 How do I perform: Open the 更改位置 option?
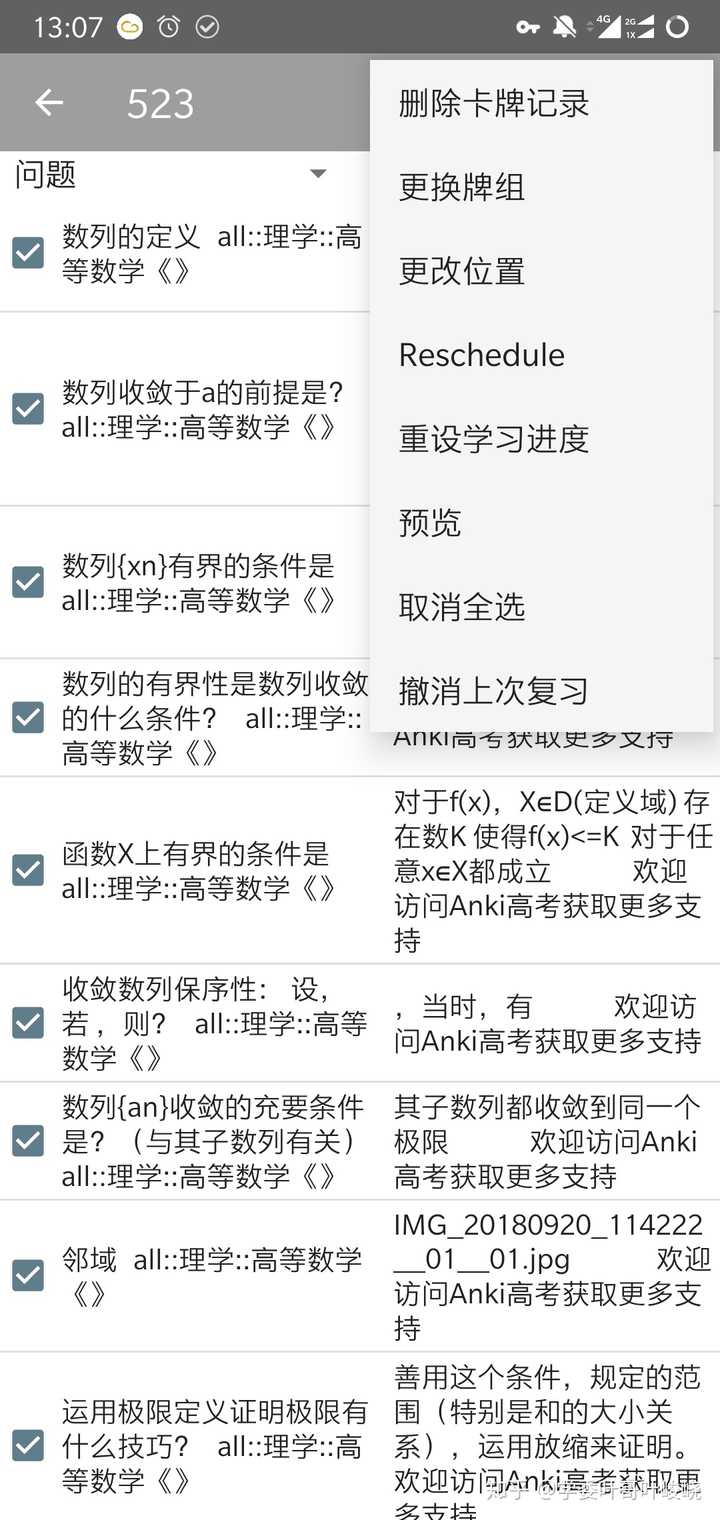point(462,271)
